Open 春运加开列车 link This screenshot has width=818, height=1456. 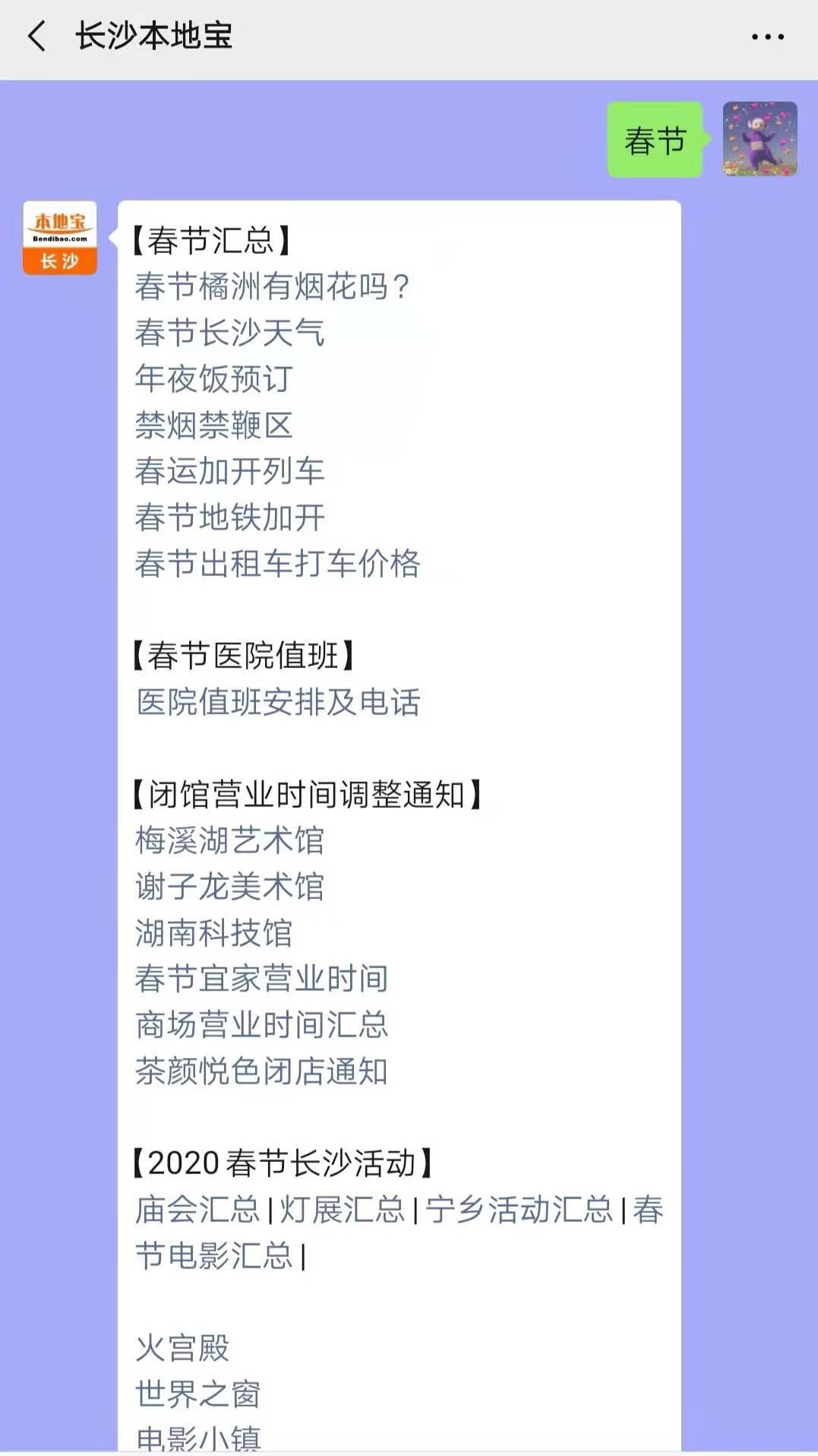tap(229, 471)
